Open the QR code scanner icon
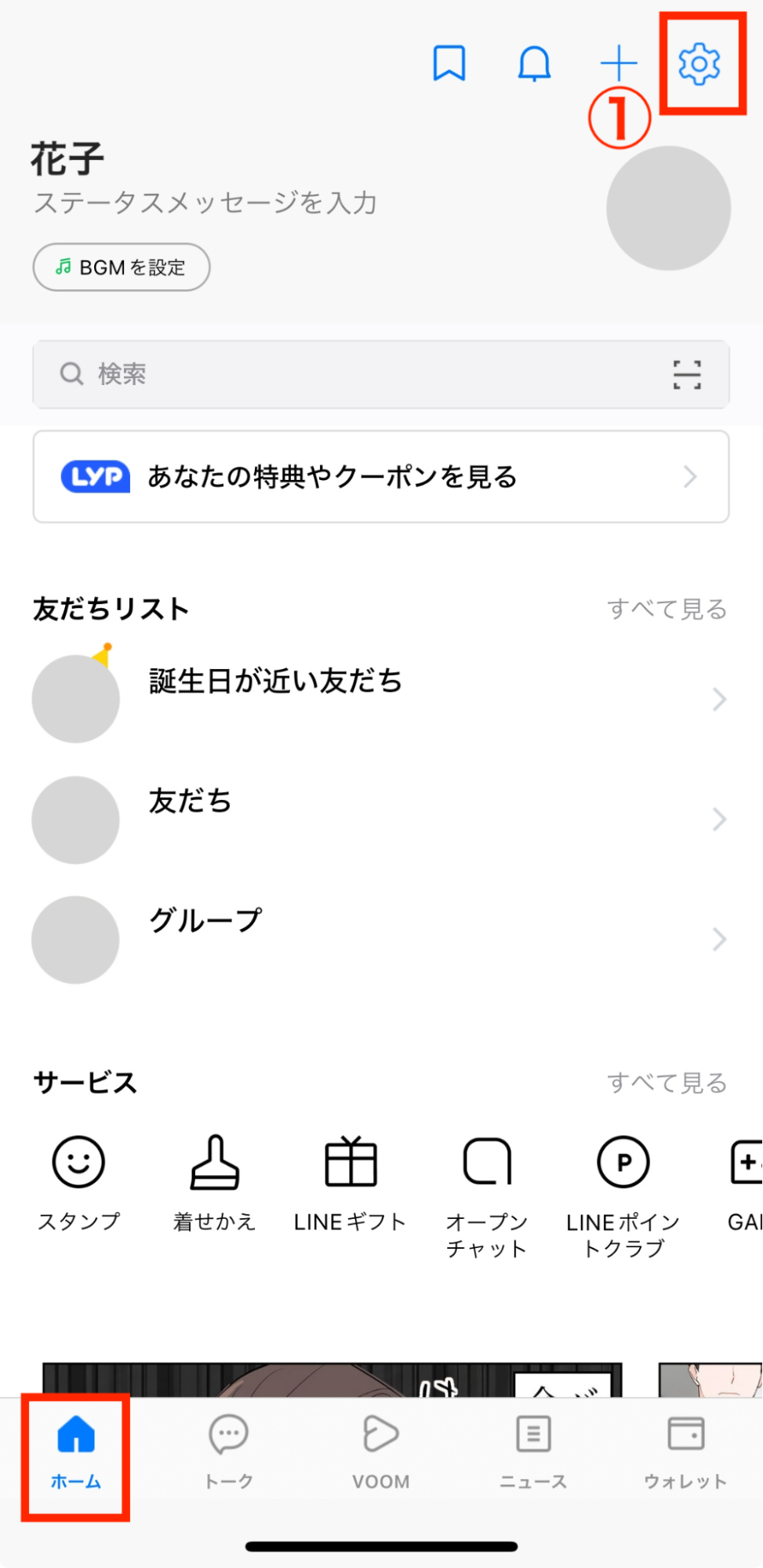The image size is (763, 1568). [x=687, y=375]
